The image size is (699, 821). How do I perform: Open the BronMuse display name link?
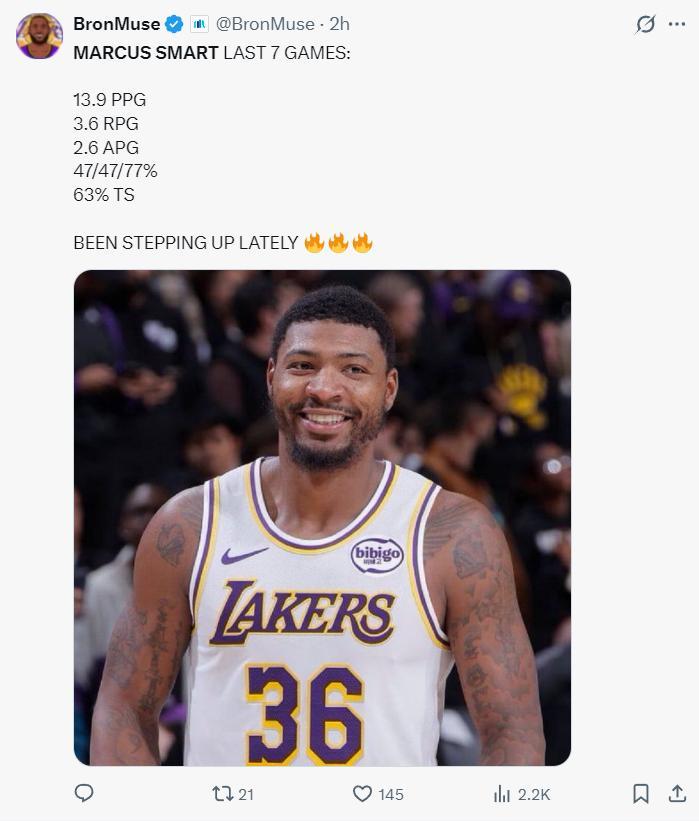(116, 24)
